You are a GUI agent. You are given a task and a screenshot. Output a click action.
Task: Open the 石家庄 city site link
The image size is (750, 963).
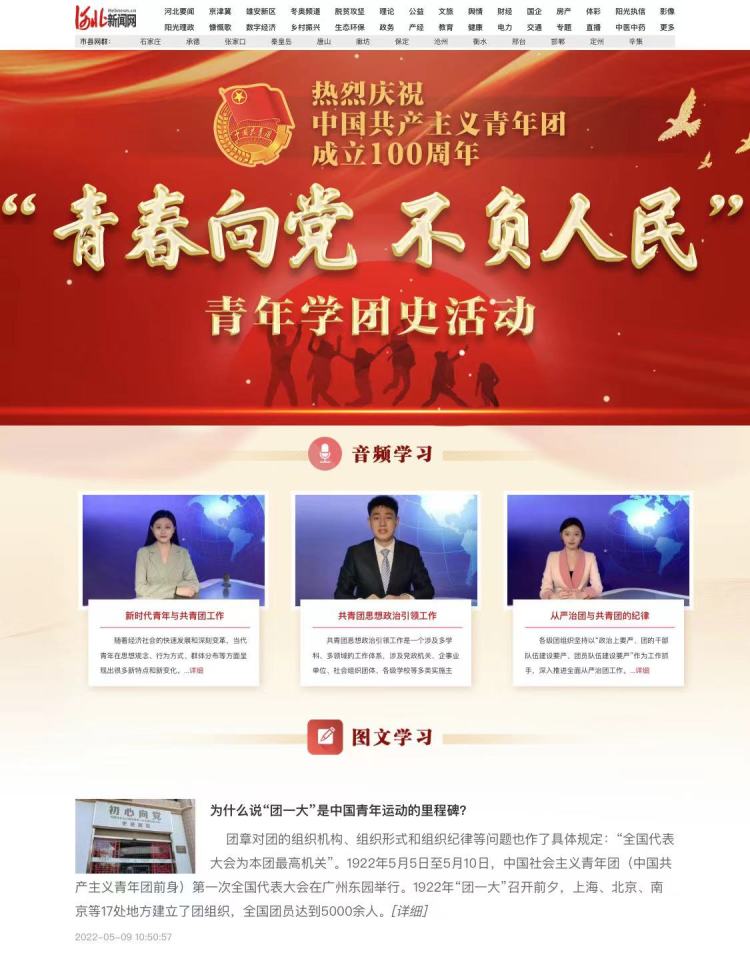click(x=150, y=42)
